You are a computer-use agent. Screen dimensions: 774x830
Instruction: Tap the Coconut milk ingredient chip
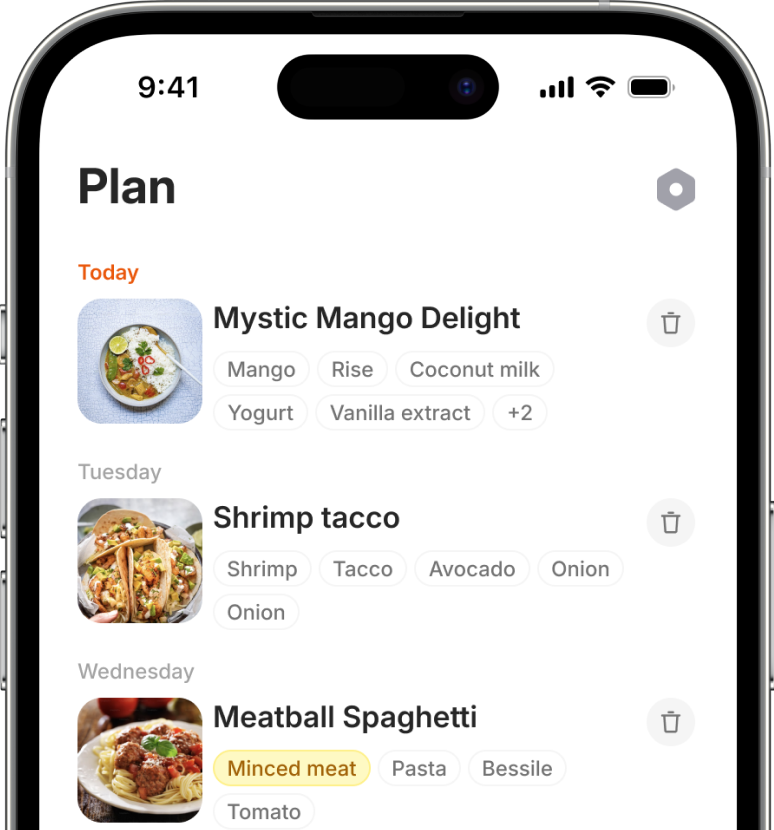point(474,370)
